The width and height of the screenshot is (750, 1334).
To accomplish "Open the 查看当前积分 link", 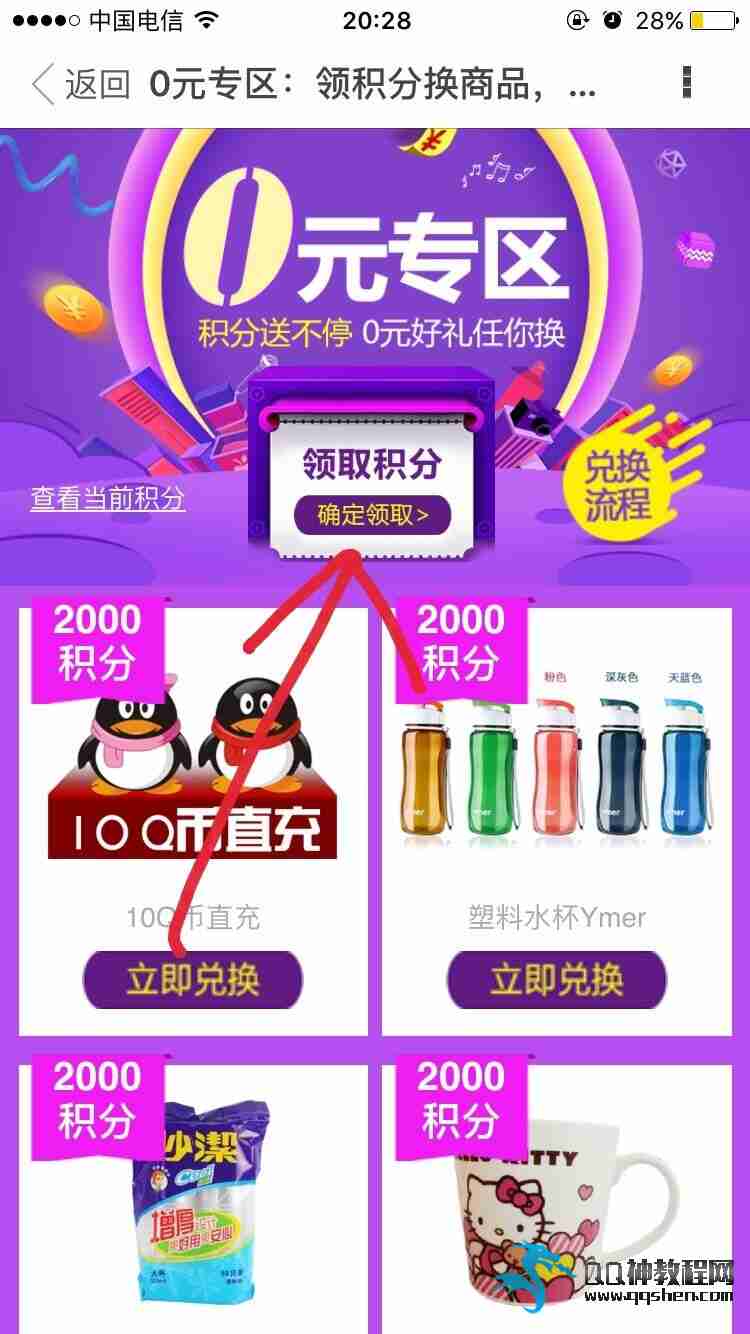I will point(108,498).
